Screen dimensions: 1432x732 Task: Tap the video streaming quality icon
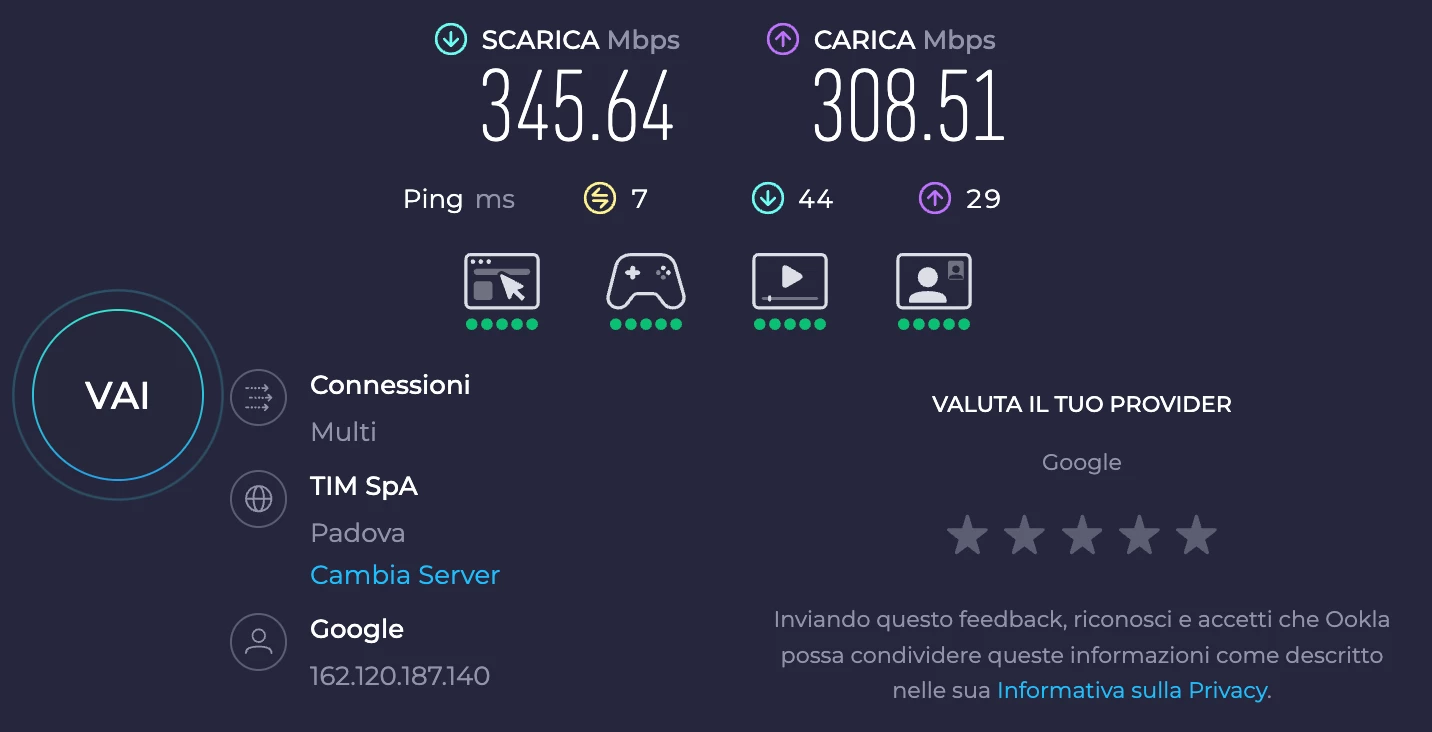coord(790,281)
